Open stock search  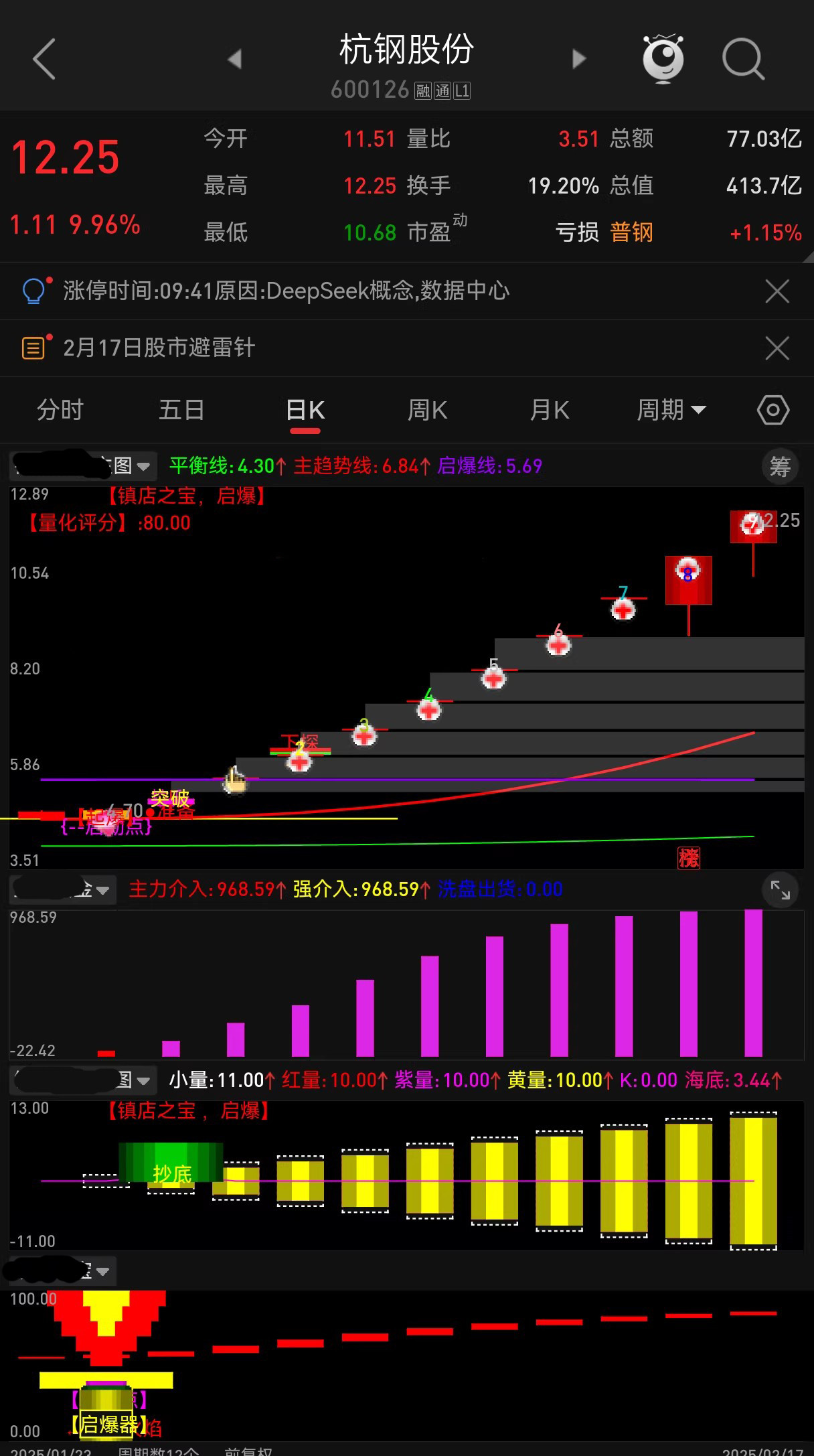pos(743,60)
